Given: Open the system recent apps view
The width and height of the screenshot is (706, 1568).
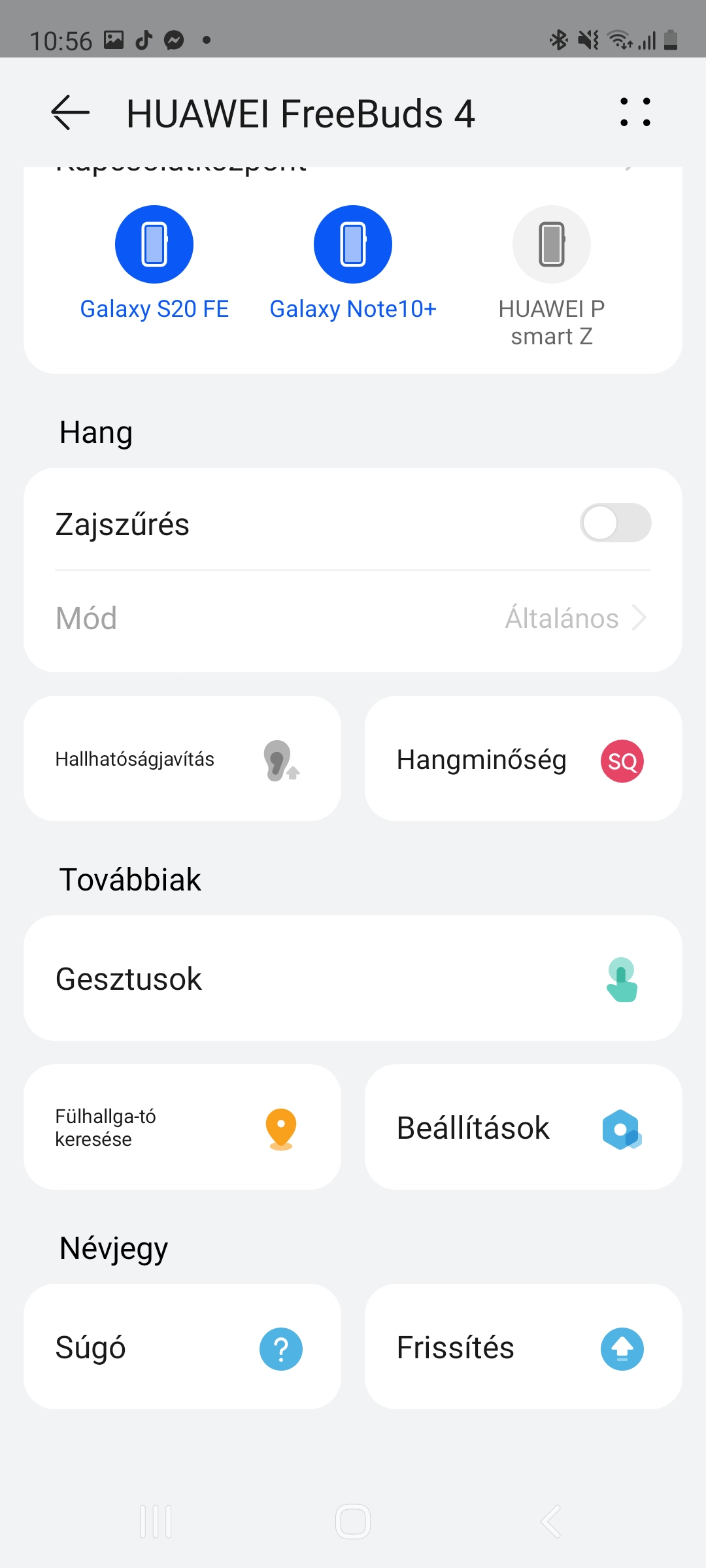Looking at the screenshot, I should (x=156, y=1522).
